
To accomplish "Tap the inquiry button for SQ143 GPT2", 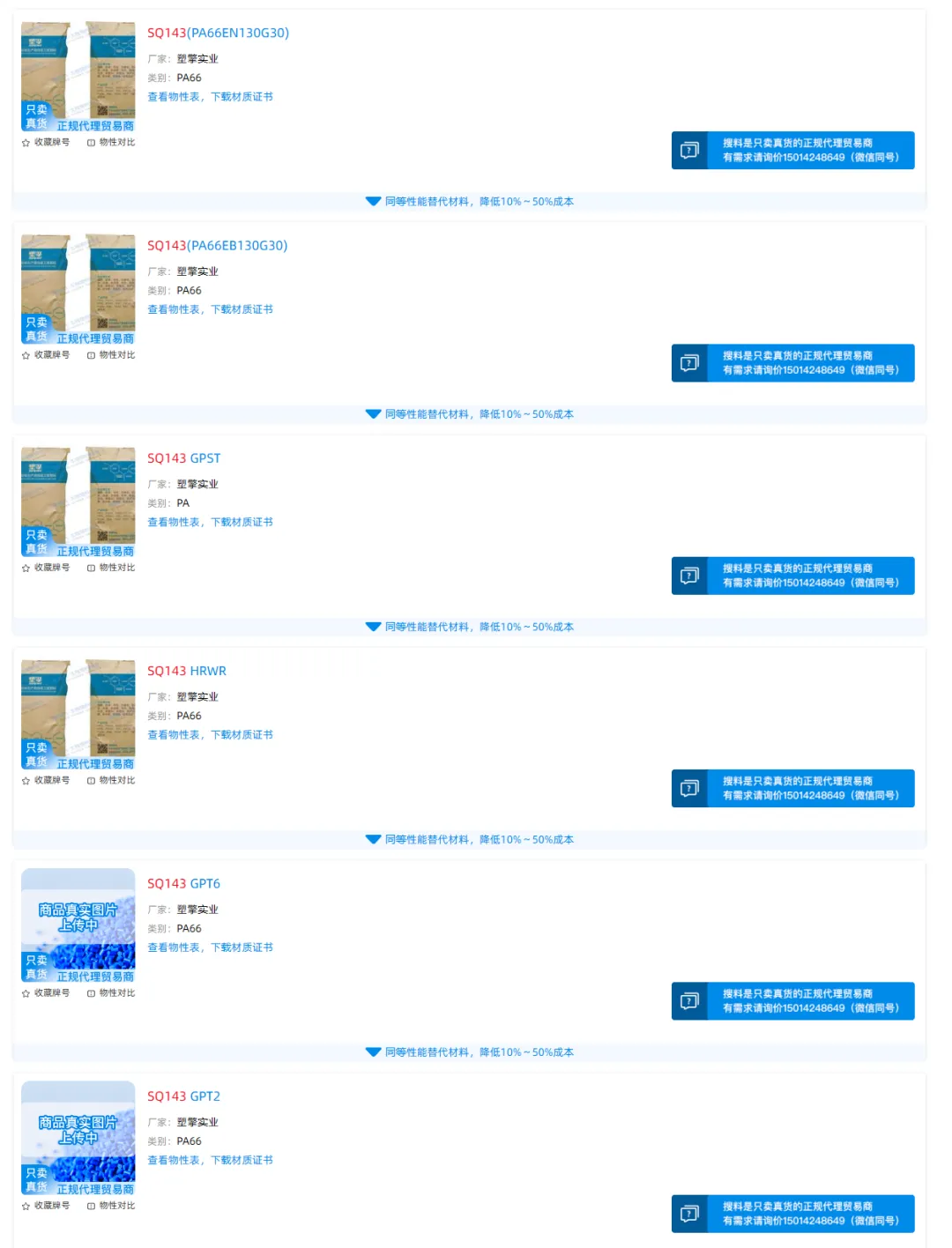I will click(x=792, y=1213).
